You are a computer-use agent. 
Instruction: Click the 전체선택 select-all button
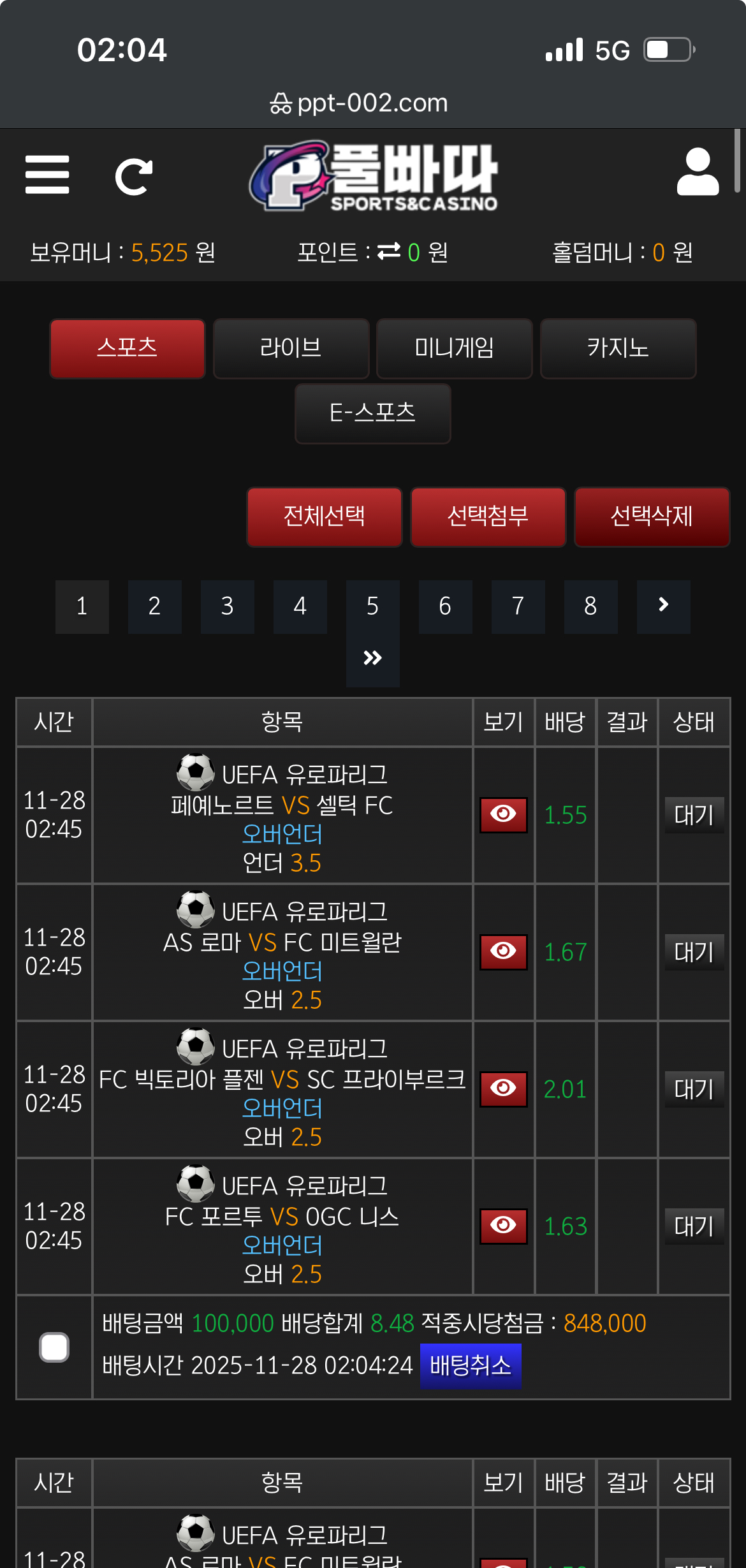click(x=325, y=517)
